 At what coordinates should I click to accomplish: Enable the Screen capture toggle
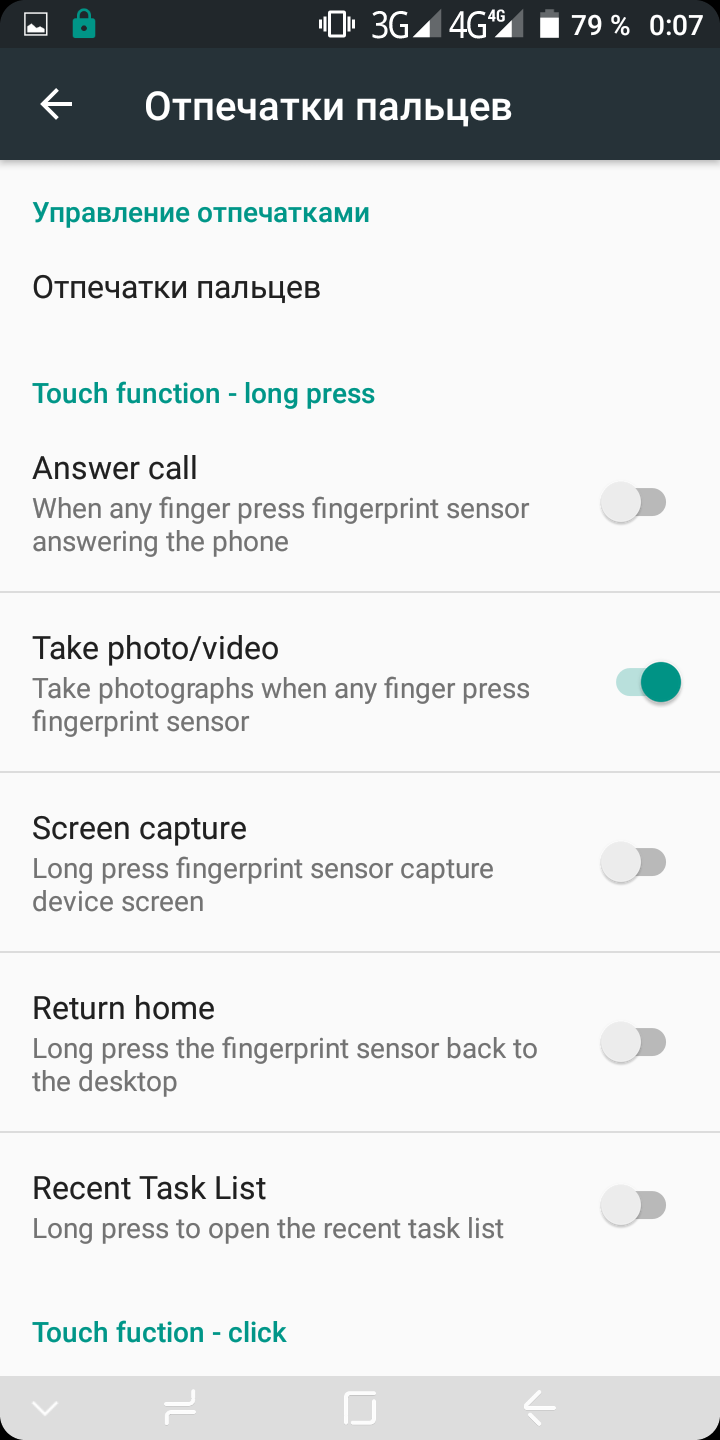tap(634, 862)
